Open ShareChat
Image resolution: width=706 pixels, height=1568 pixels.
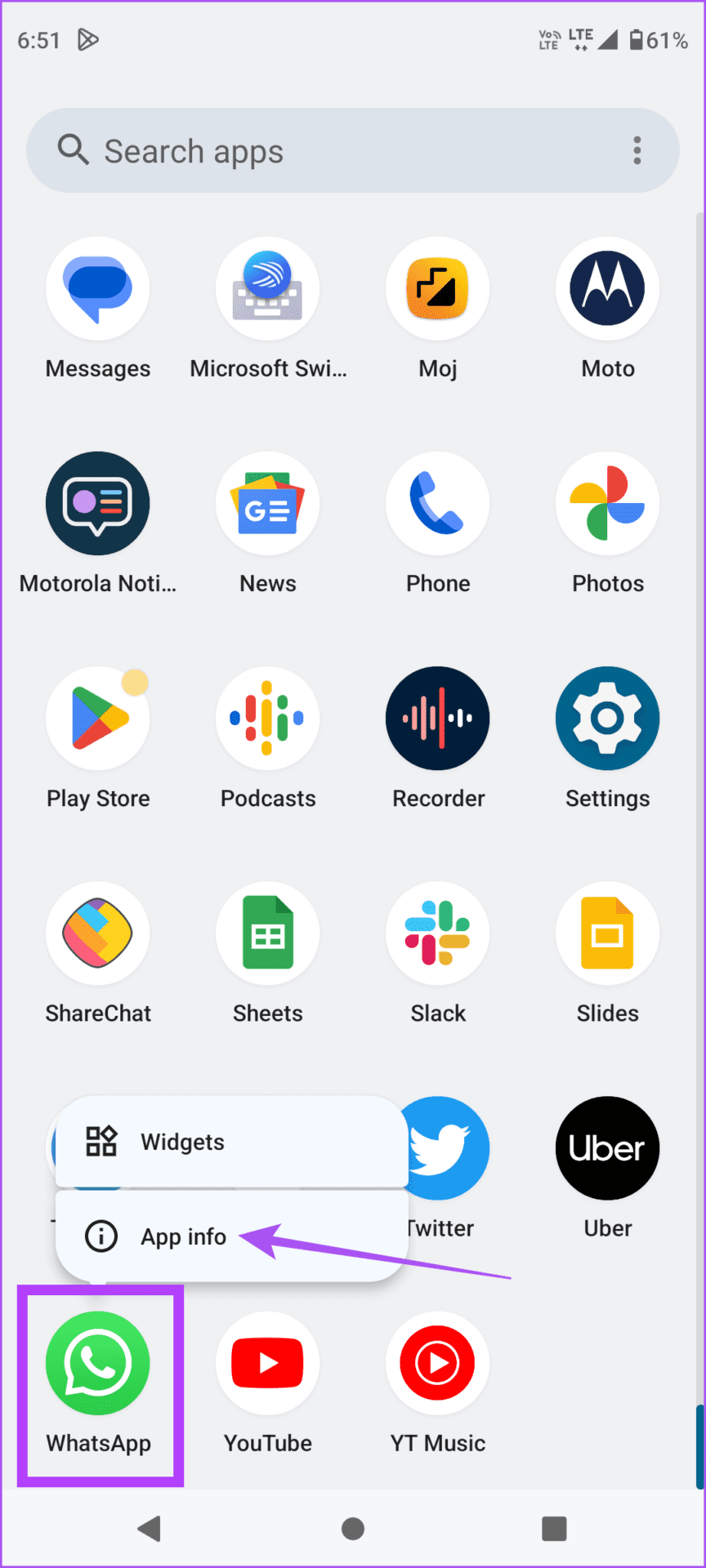coord(98,933)
